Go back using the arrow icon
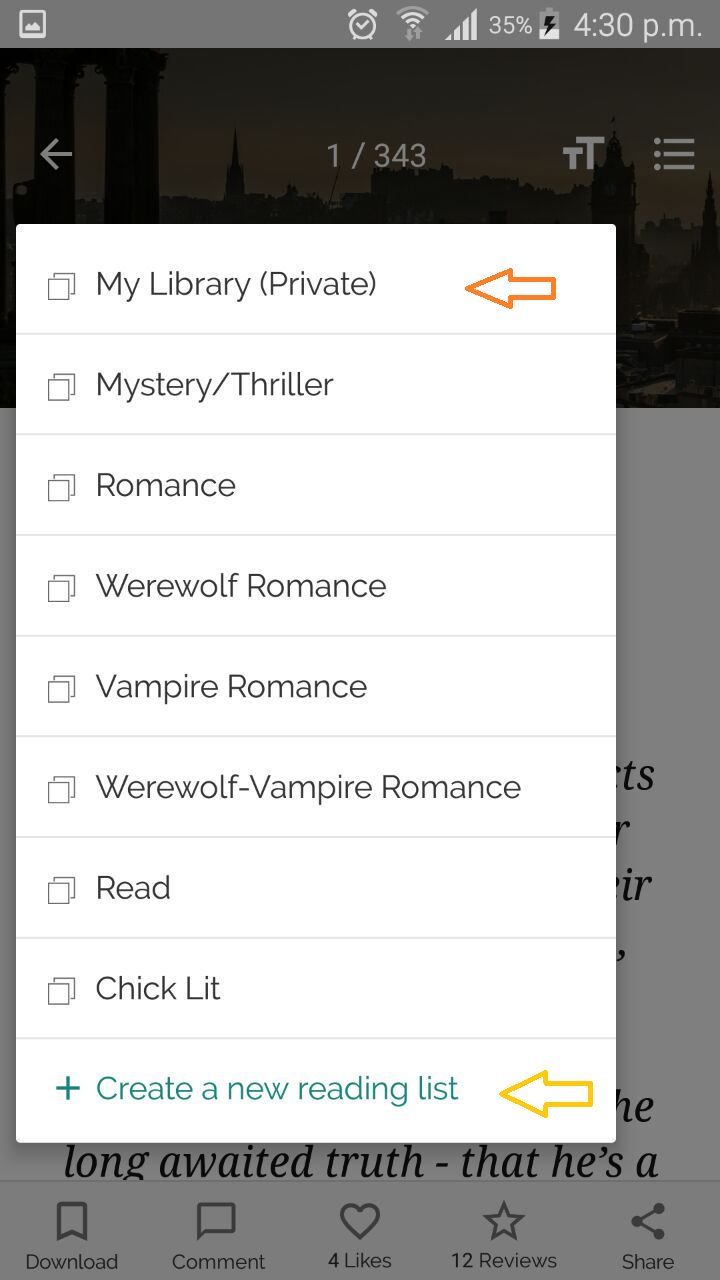The height and width of the screenshot is (1280, 720). pos(56,154)
